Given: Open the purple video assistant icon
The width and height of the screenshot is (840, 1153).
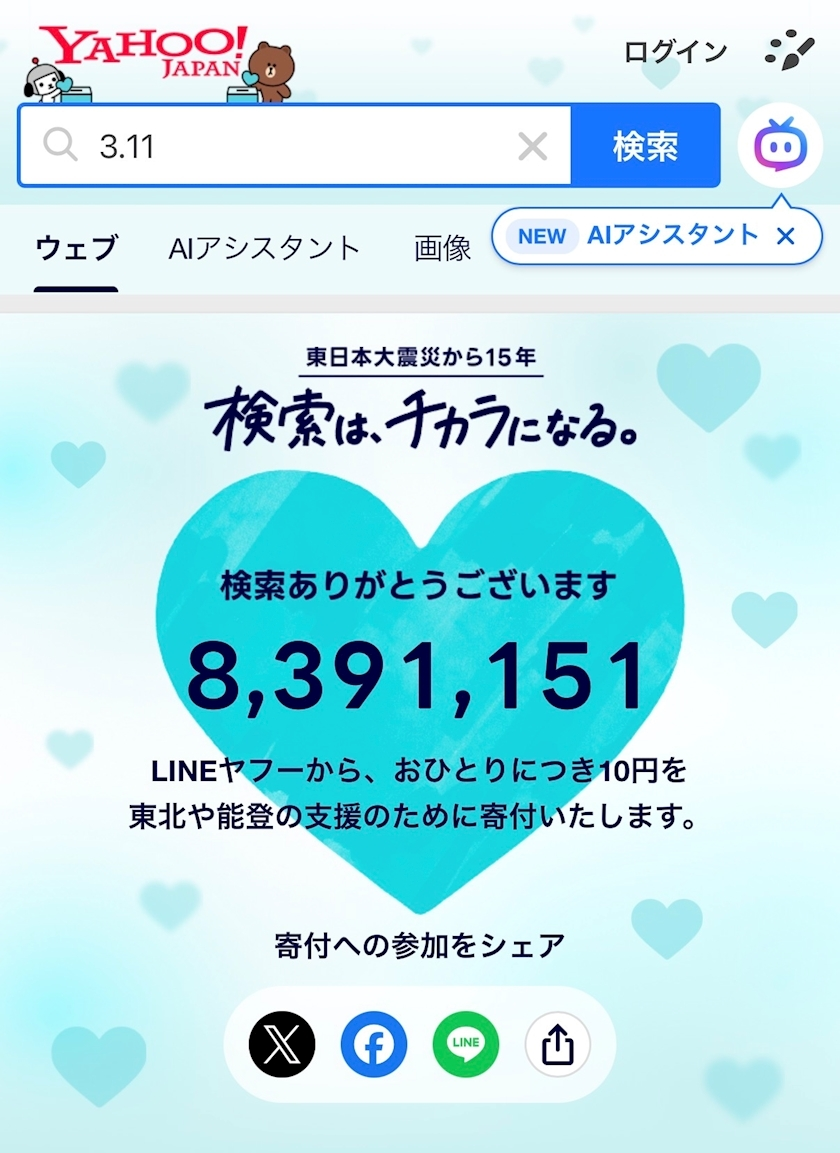Looking at the screenshot, I should (781, 145).
